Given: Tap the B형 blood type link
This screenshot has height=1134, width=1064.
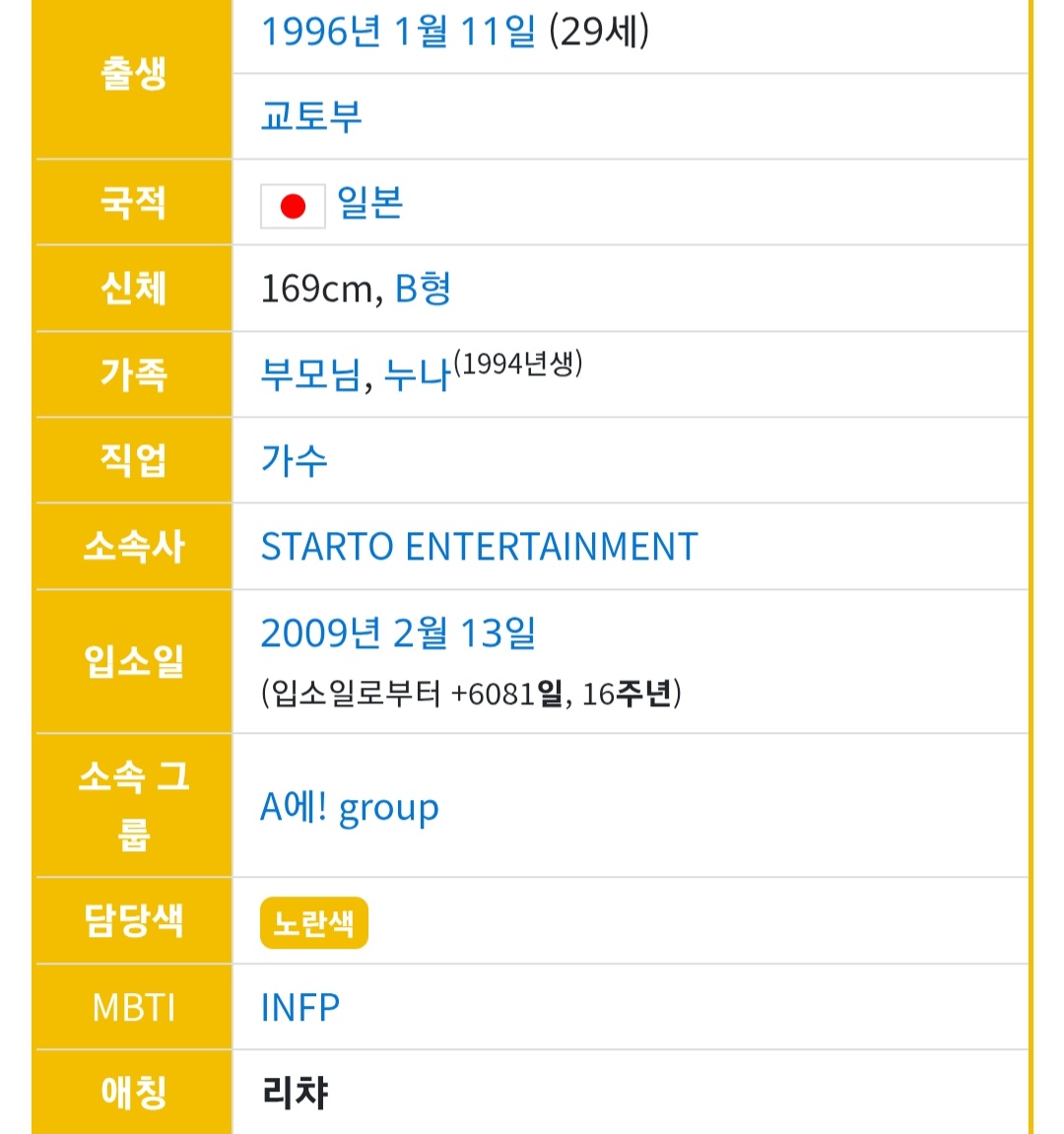Looking at the screenshot, I should [423, 289].
